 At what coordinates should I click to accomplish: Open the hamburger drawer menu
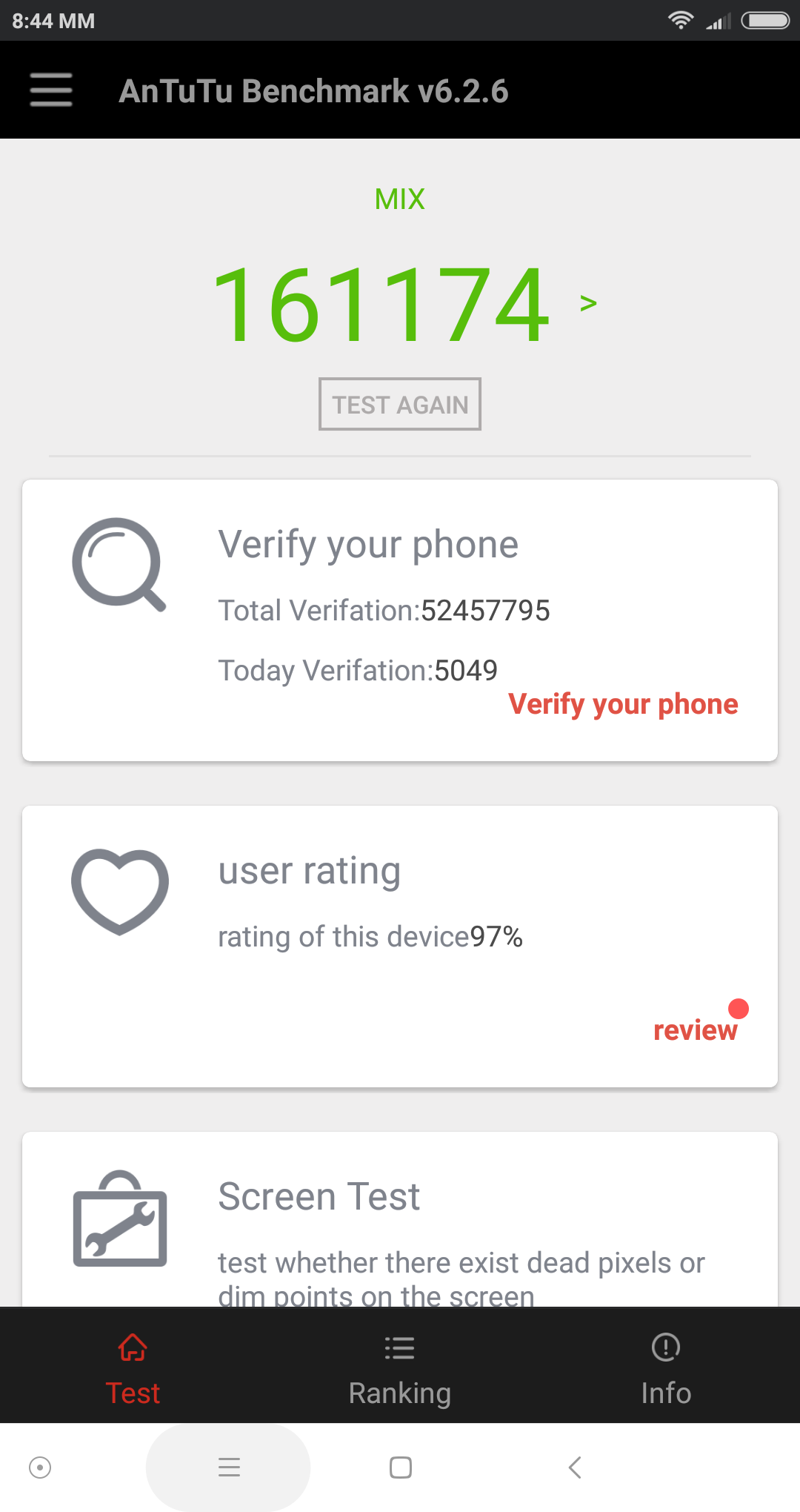[x=51, y=90]
